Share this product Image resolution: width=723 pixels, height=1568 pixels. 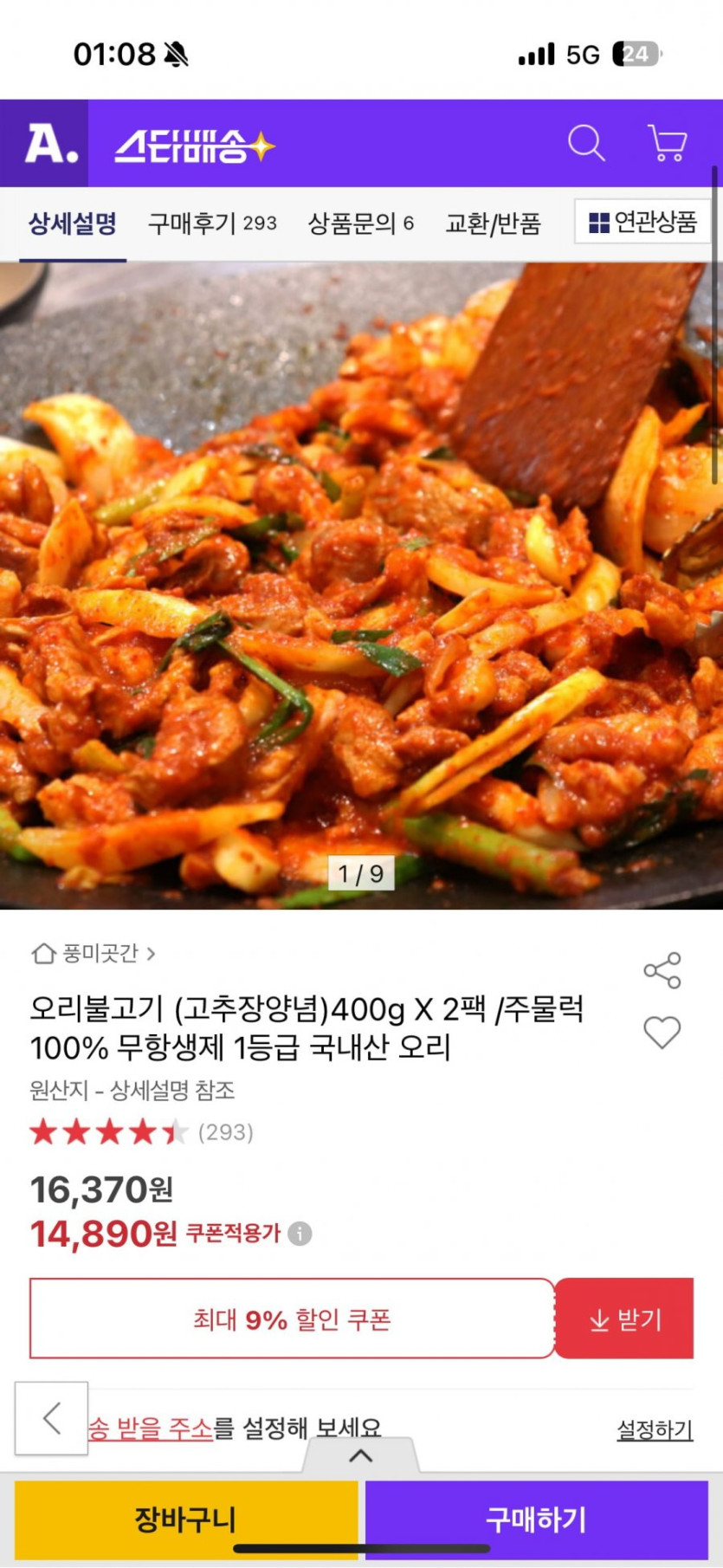pos(662,970)
